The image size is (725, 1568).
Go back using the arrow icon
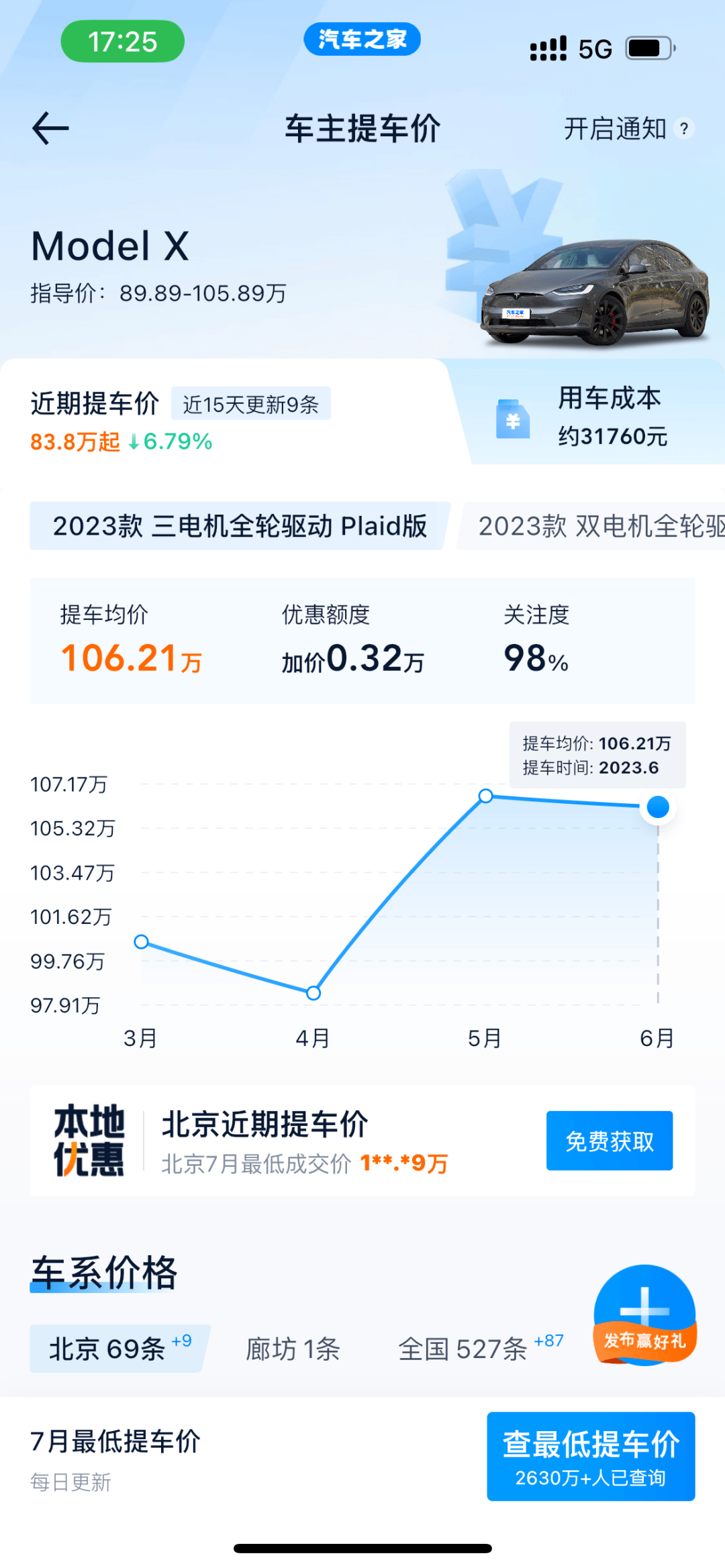50,128
